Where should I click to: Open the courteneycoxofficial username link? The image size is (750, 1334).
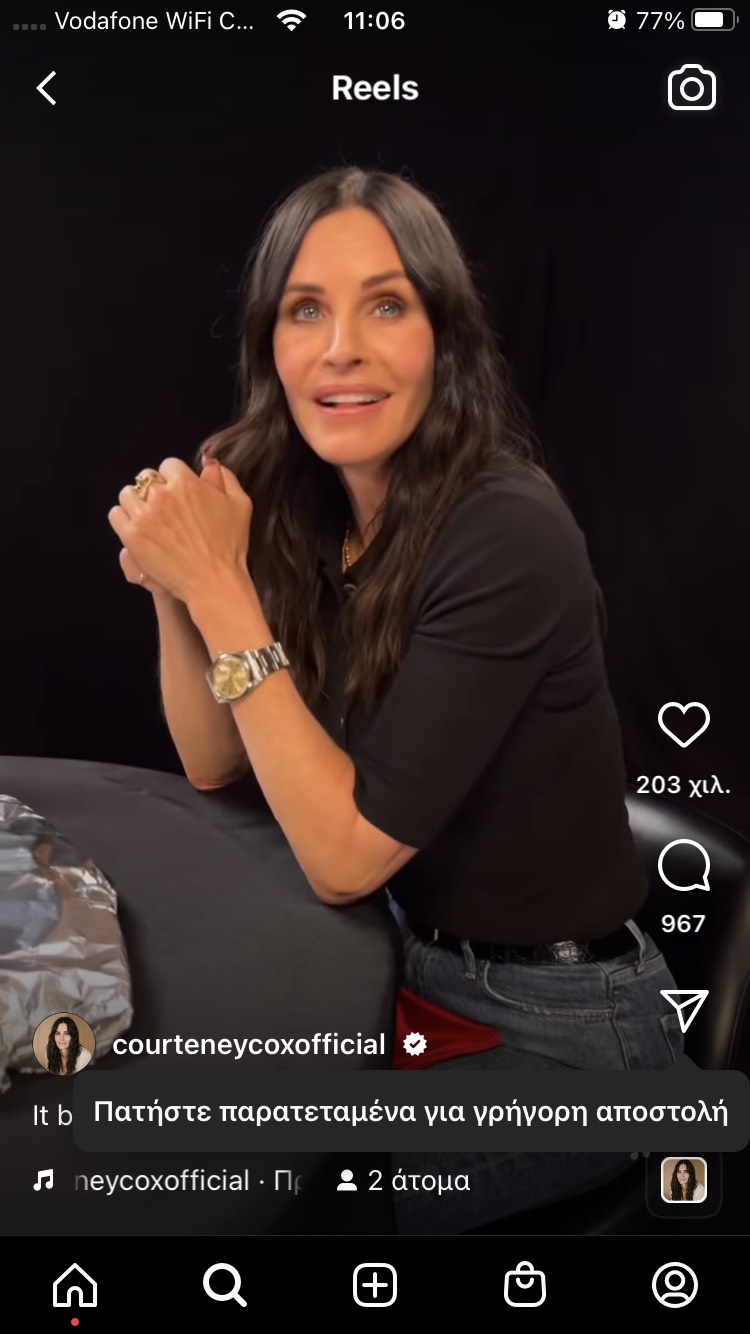pos(249,1045)
